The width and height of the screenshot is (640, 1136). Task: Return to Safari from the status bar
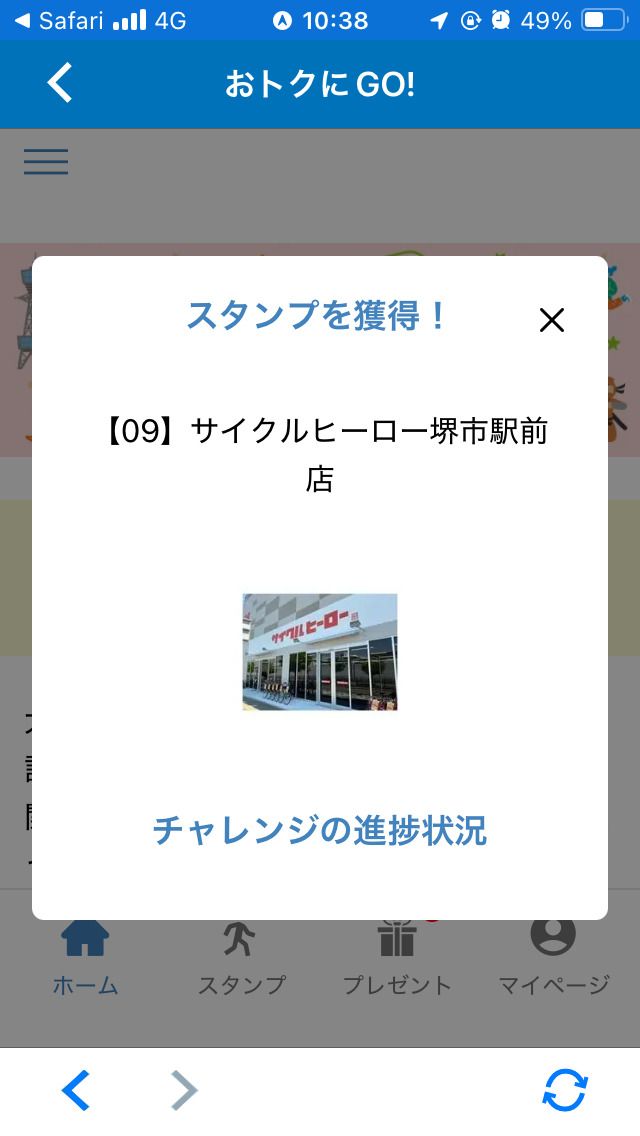60,20
